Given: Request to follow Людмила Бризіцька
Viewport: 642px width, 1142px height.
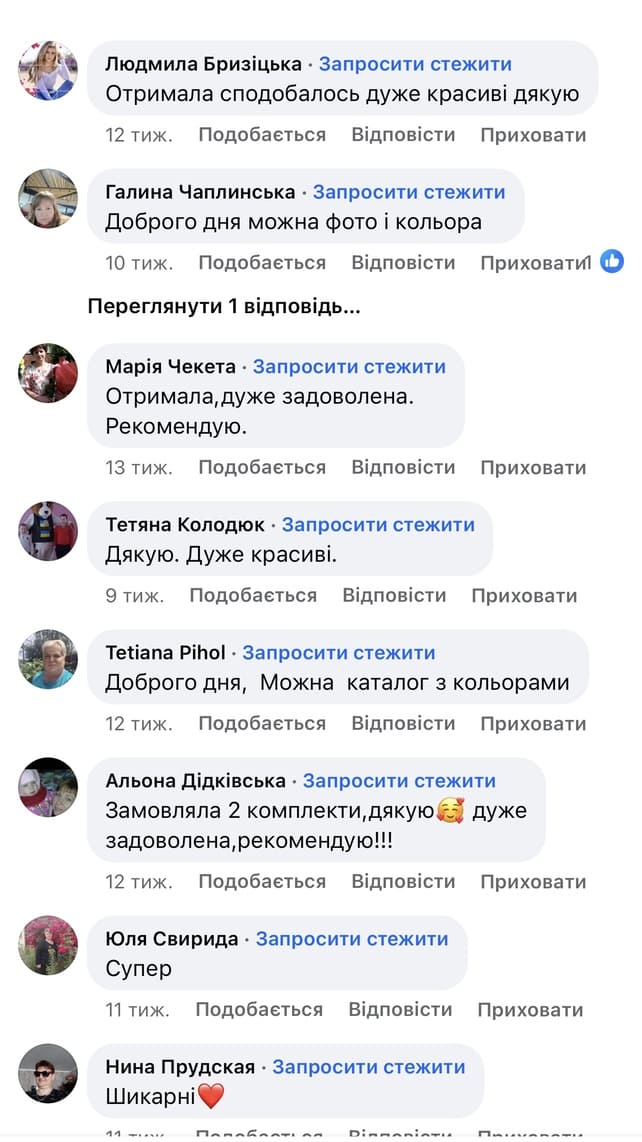Looking at the screenshot, I should click(x=415, y=64).
